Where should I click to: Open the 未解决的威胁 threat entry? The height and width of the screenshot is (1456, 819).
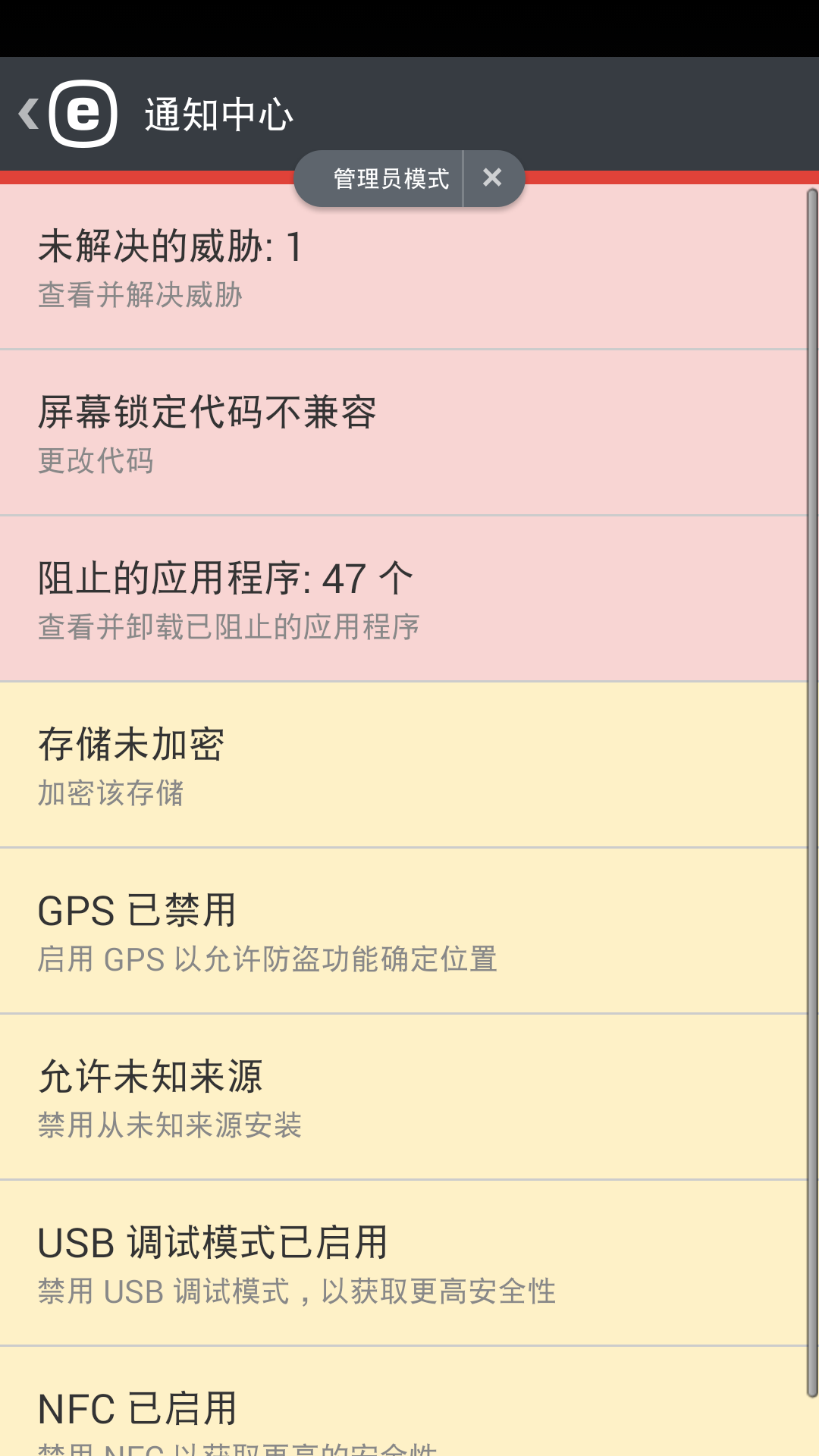(171, 246)
